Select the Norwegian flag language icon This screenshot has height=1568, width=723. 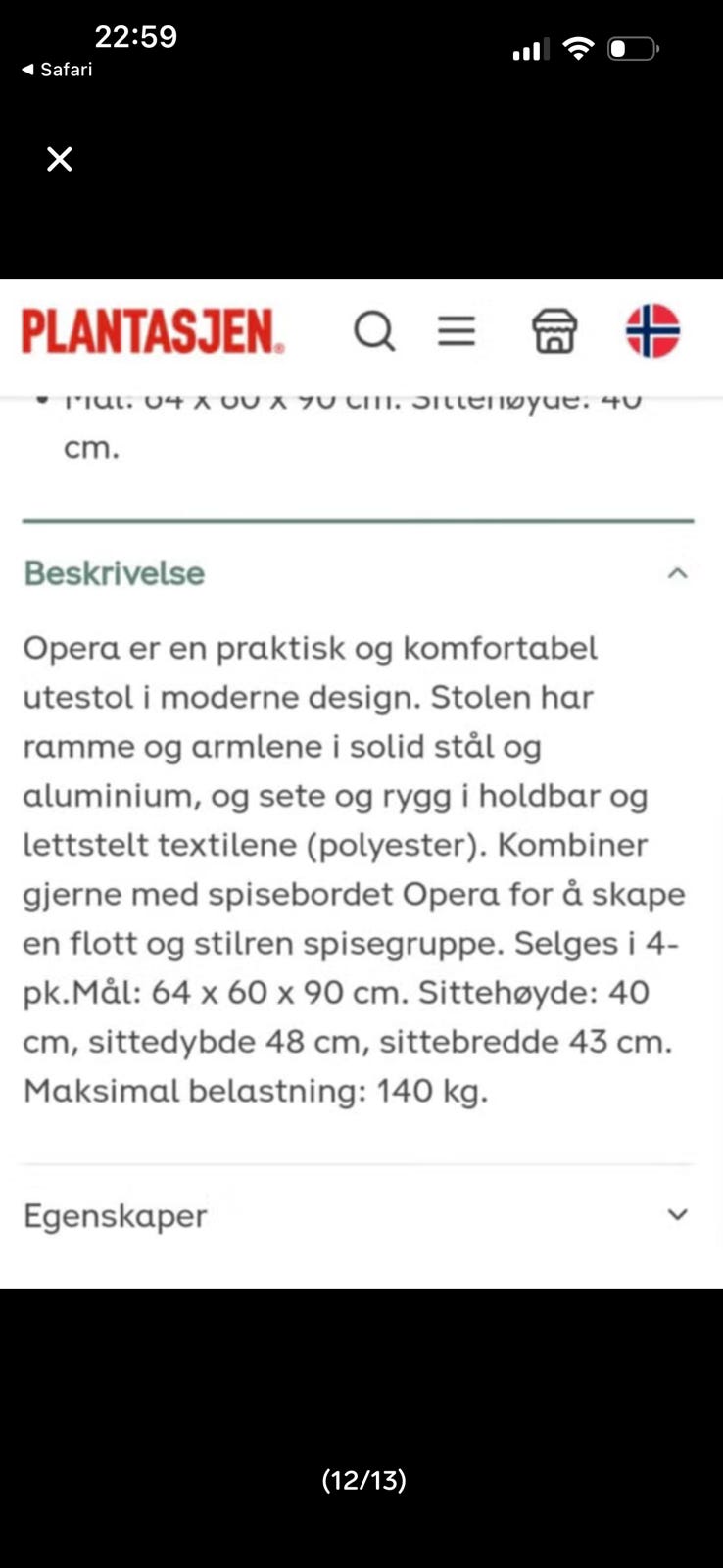[x=652, y=332]
